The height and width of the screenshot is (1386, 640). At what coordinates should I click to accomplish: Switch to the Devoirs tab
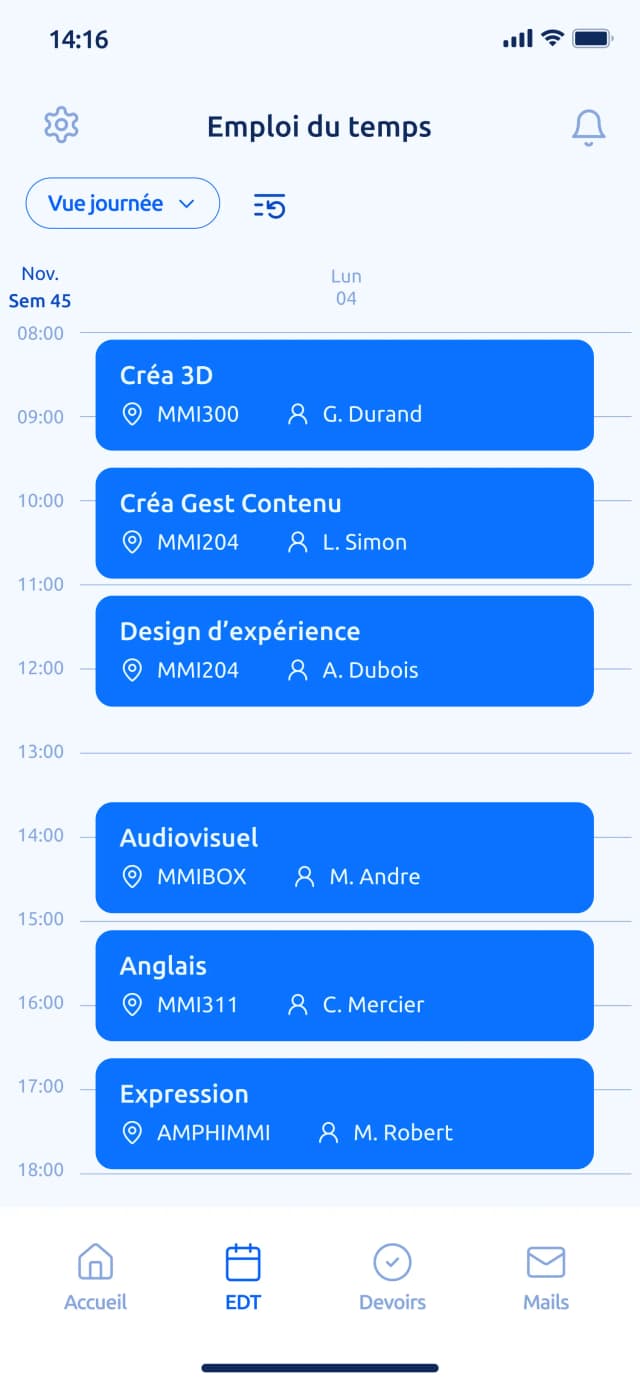coord(392,1277)
